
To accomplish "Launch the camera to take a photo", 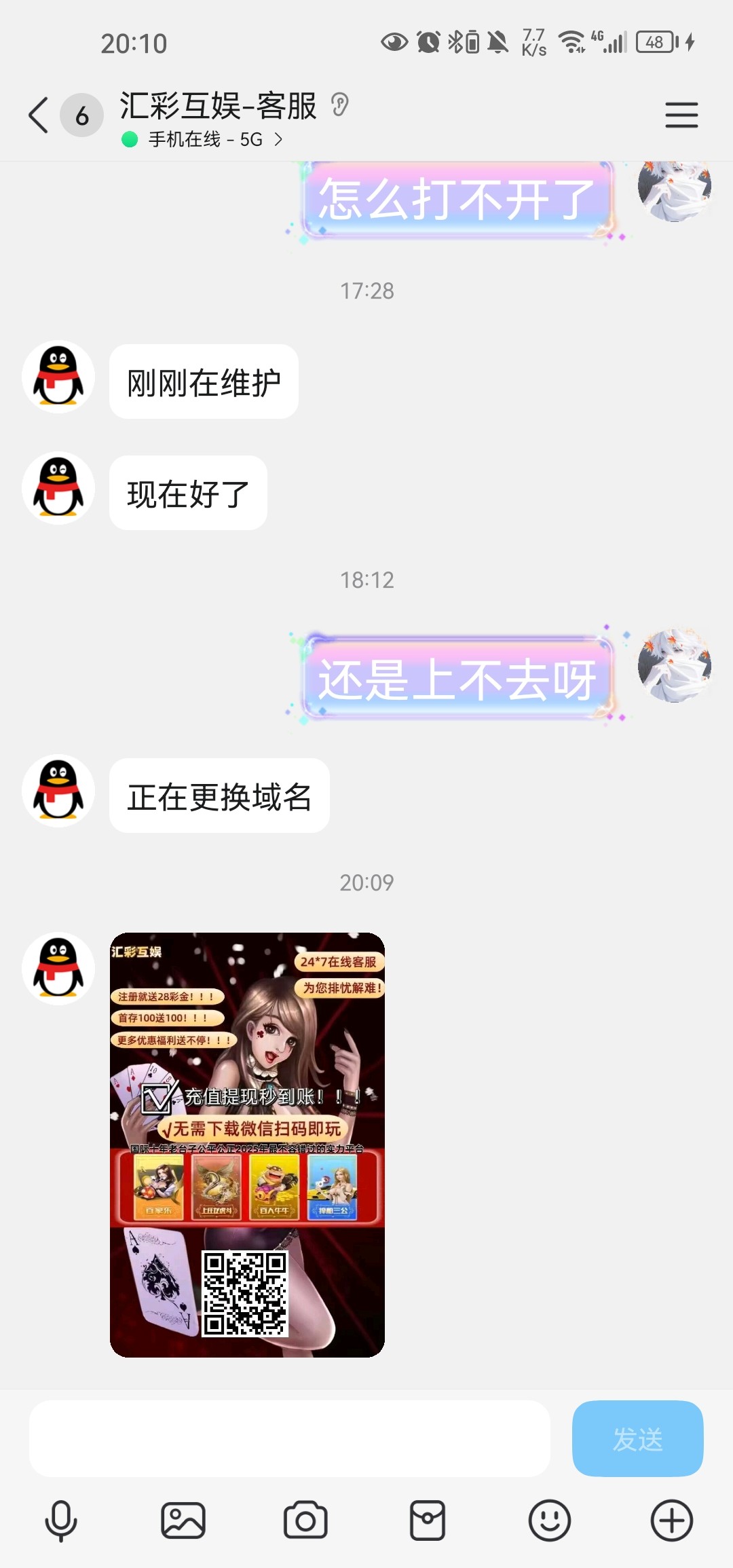I will (305, 1520).
